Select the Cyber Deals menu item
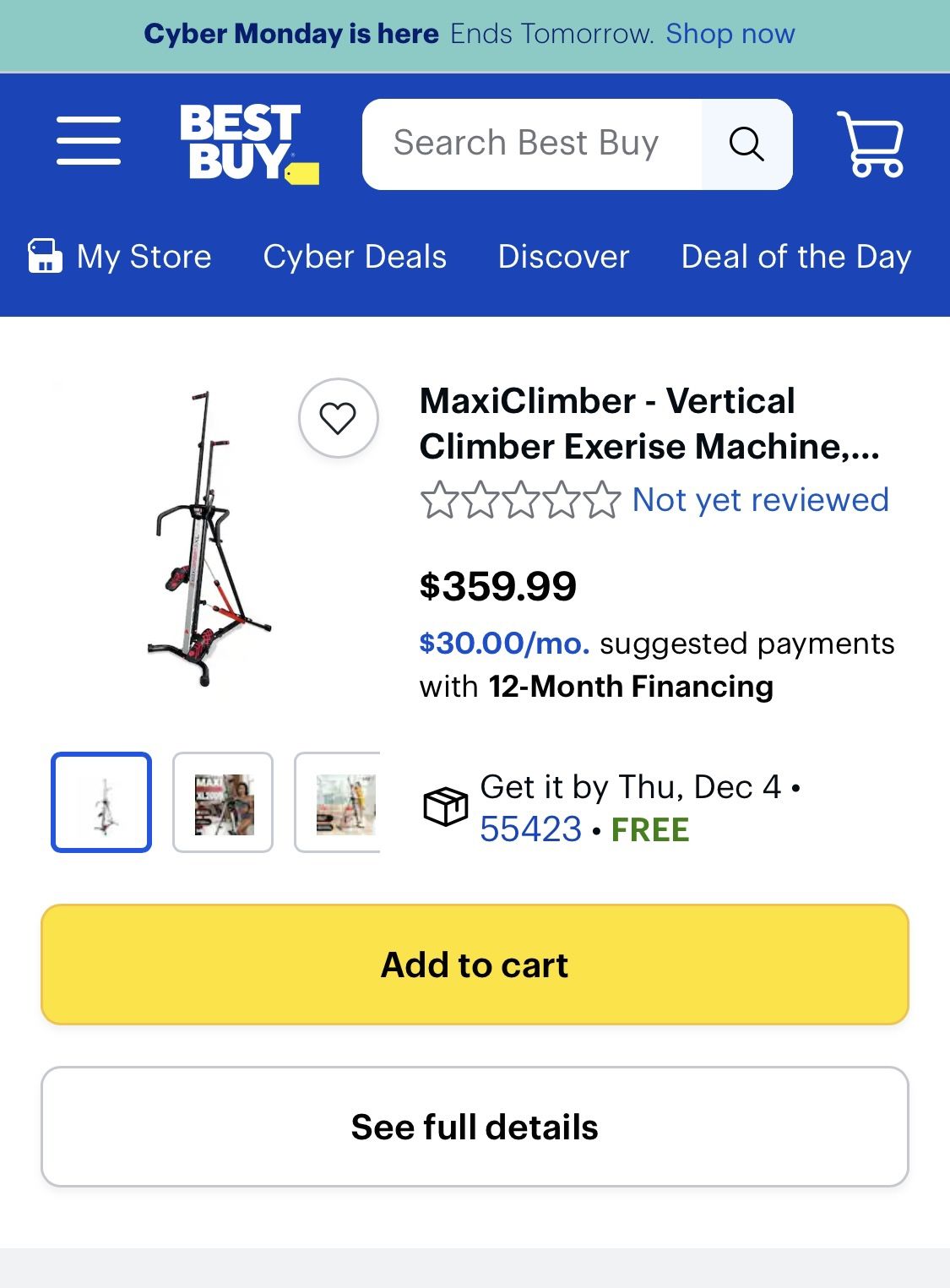The width and height of the screenshot is (950, 1288). click(x=354, y=257)
